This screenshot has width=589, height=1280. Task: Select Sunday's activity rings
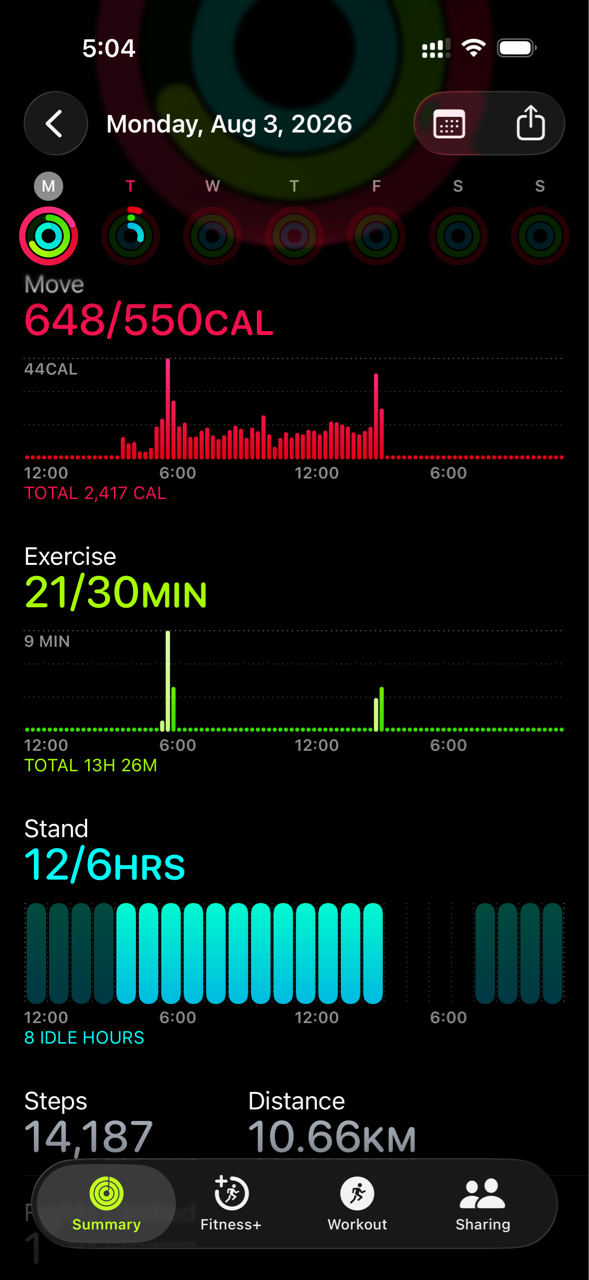tap(540, 236)
